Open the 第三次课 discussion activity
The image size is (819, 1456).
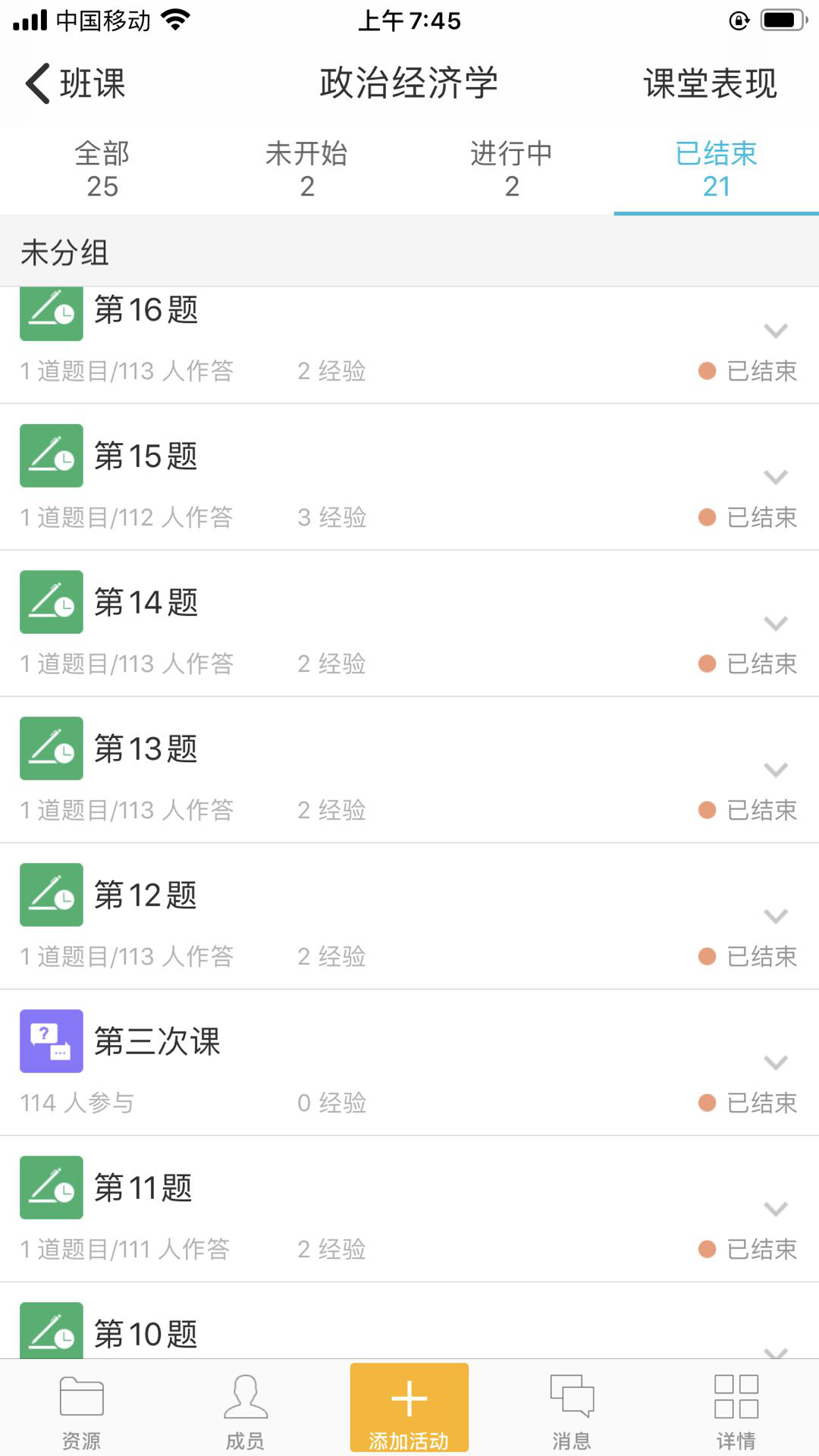click(x=157, y=1042)
